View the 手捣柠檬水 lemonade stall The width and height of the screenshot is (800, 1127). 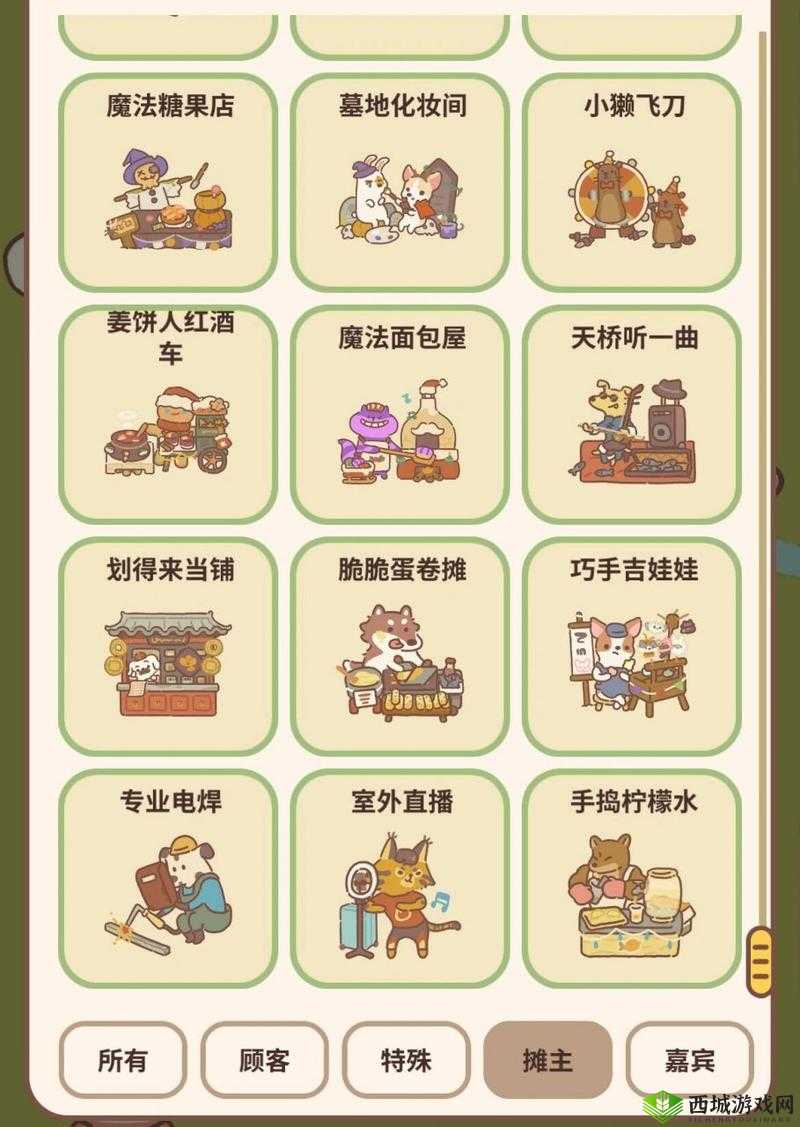pos(632,880)
